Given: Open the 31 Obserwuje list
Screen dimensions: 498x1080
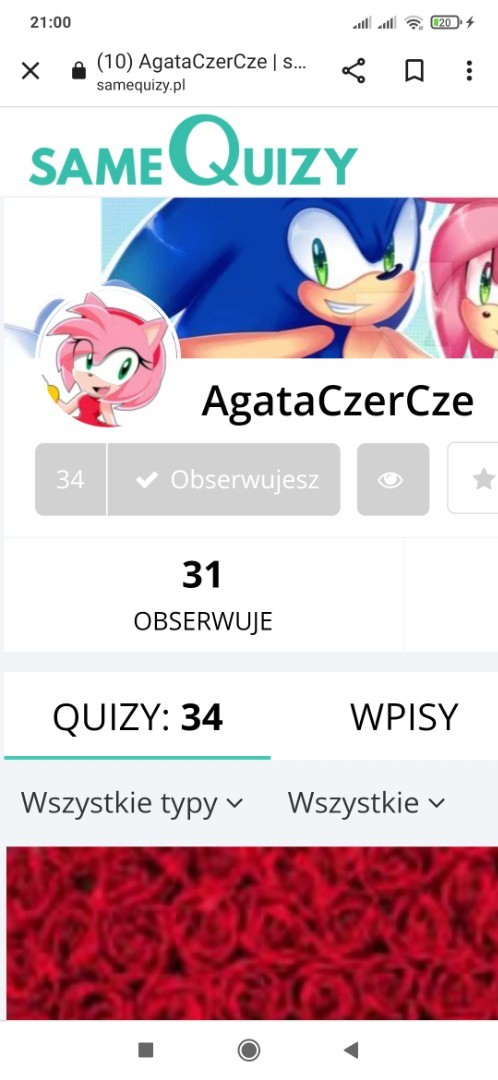Looking at the screenshot, I should pyautogui.click(x=203, y=596).
